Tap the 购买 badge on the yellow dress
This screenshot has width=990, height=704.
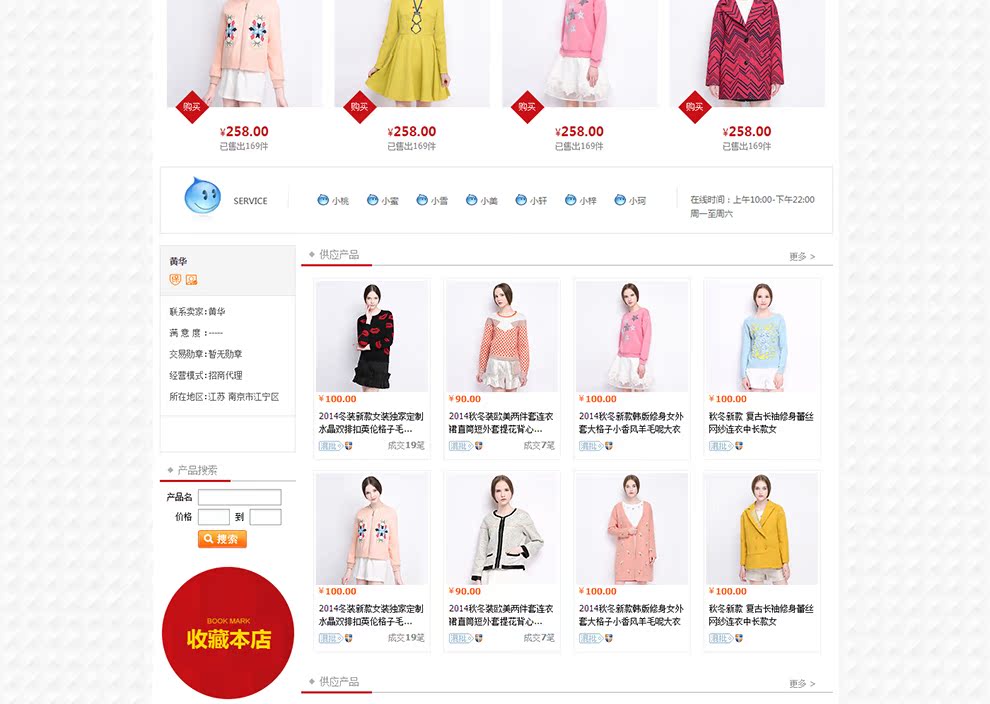(x=359, y=107)
